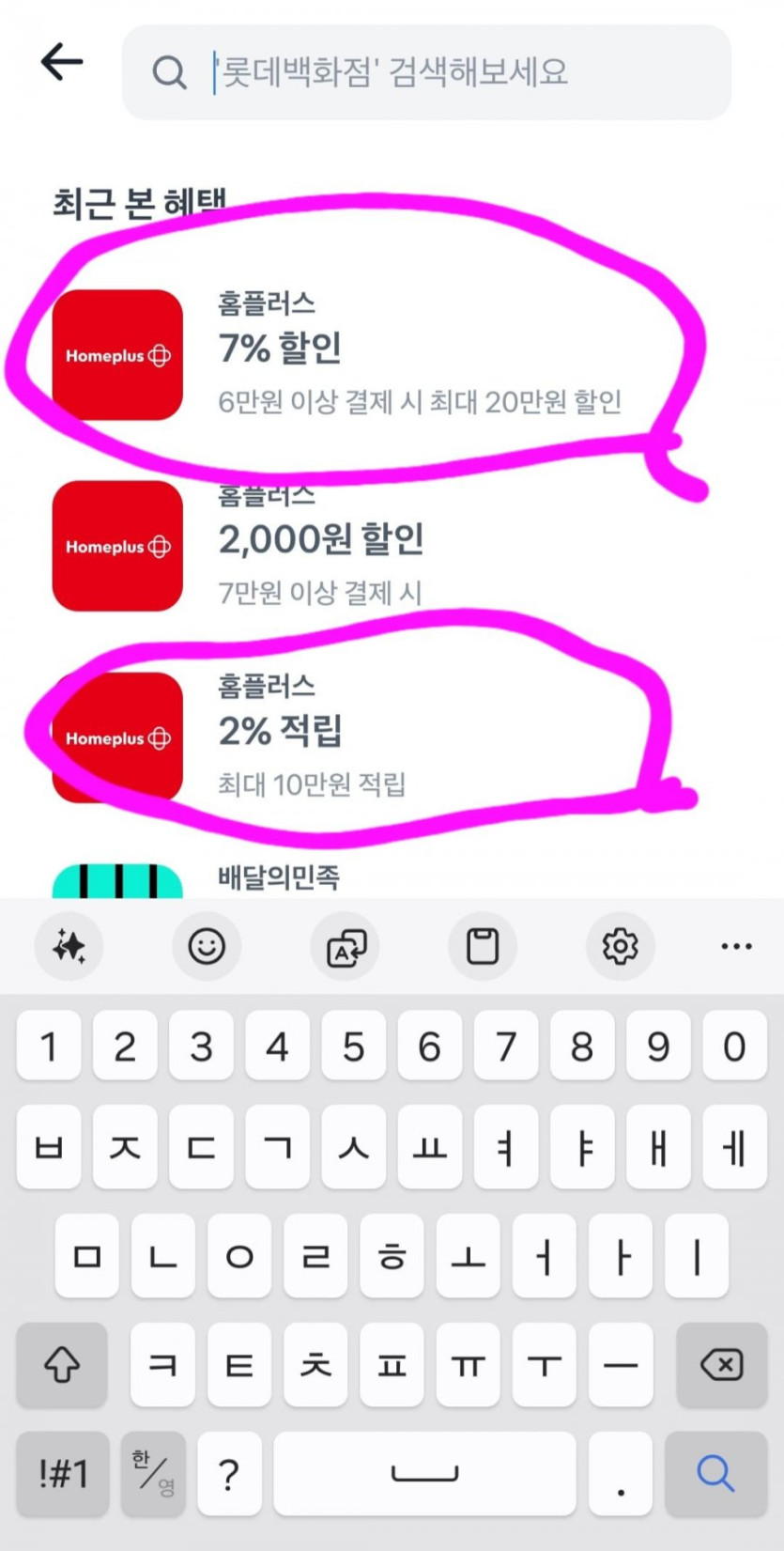Viewport: 784px width, 1551px height.
Task: Open the keyboard clipboard
Action: (483, 946)
